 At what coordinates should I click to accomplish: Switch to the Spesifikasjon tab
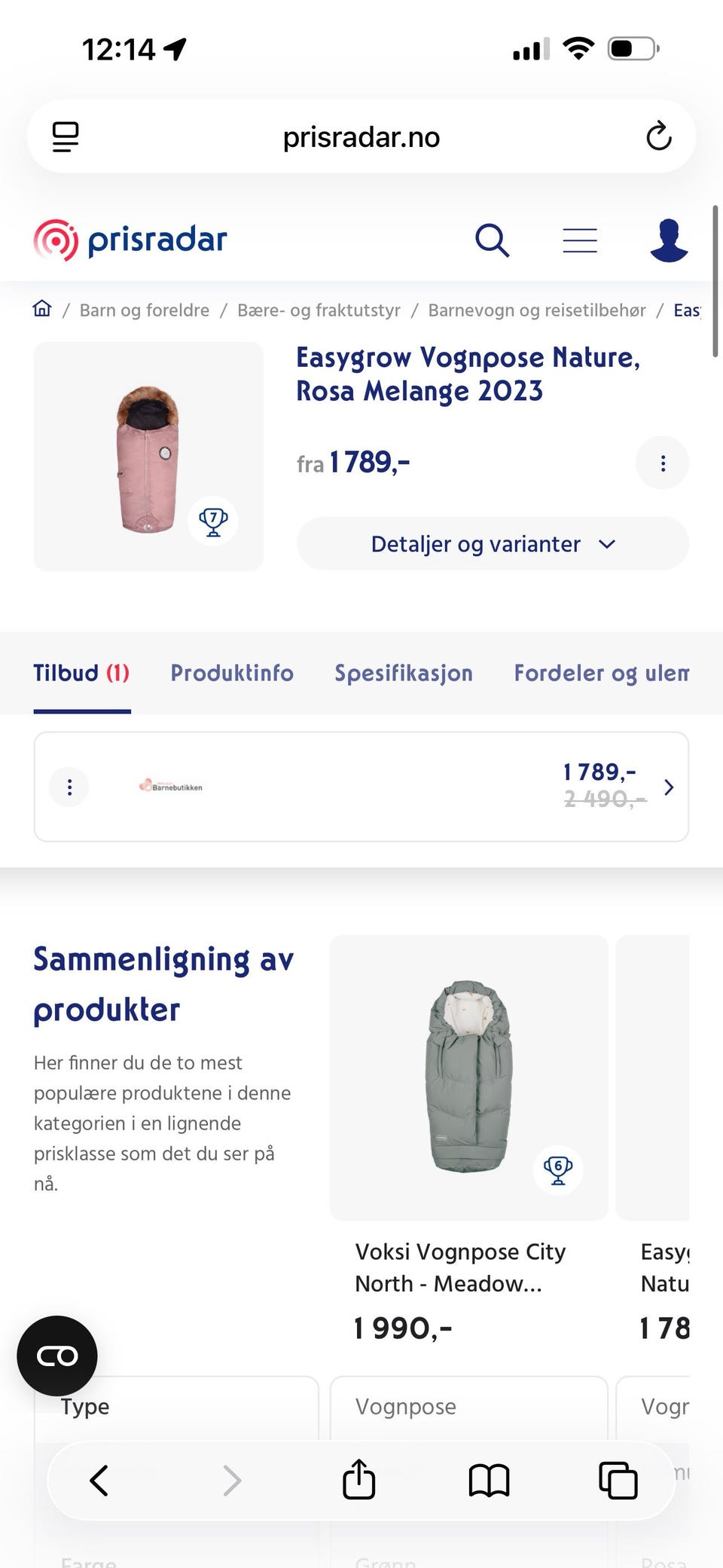pos(403,673)
